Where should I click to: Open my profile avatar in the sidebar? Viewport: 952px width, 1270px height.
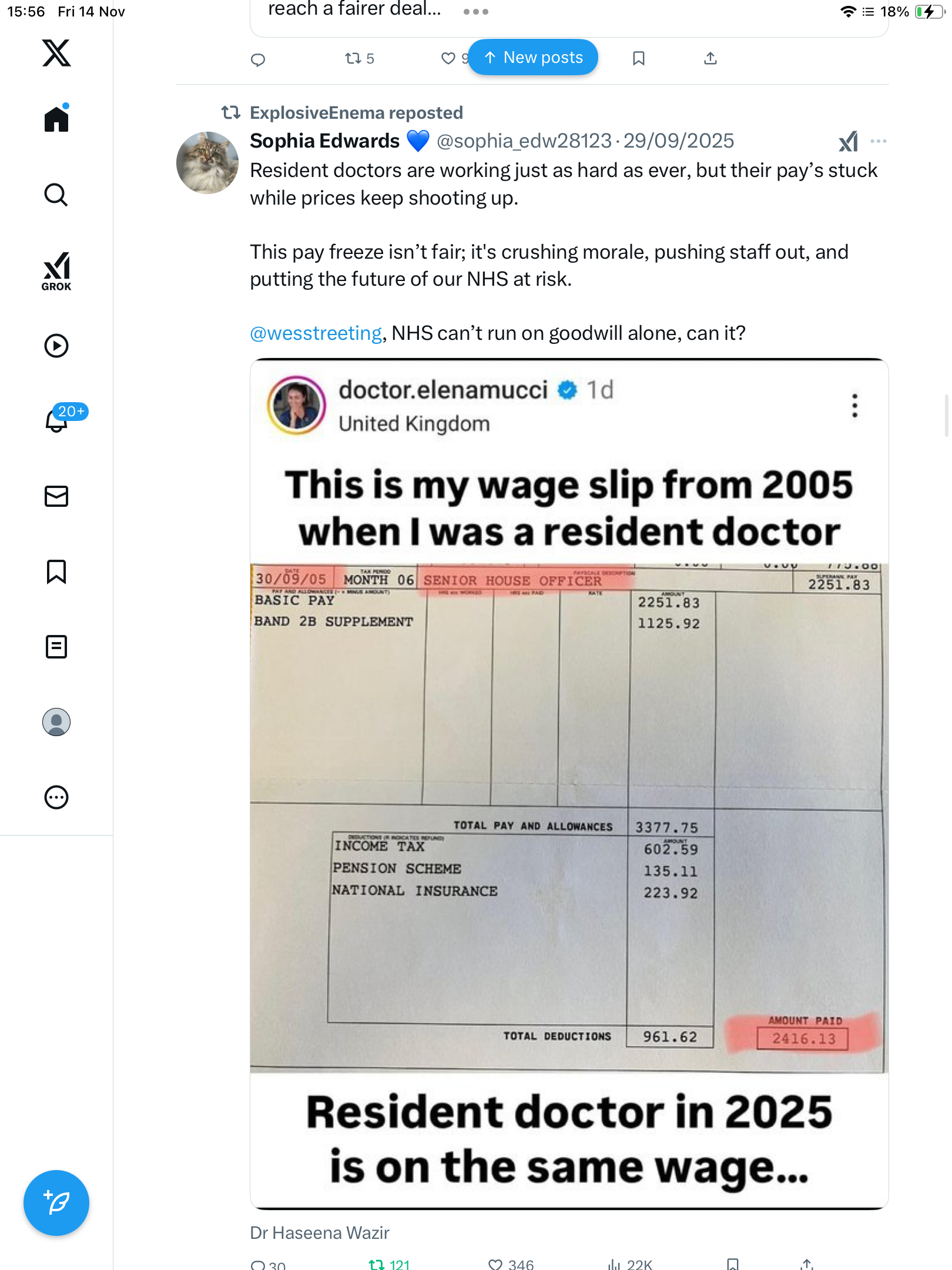(x=56, y=722)
